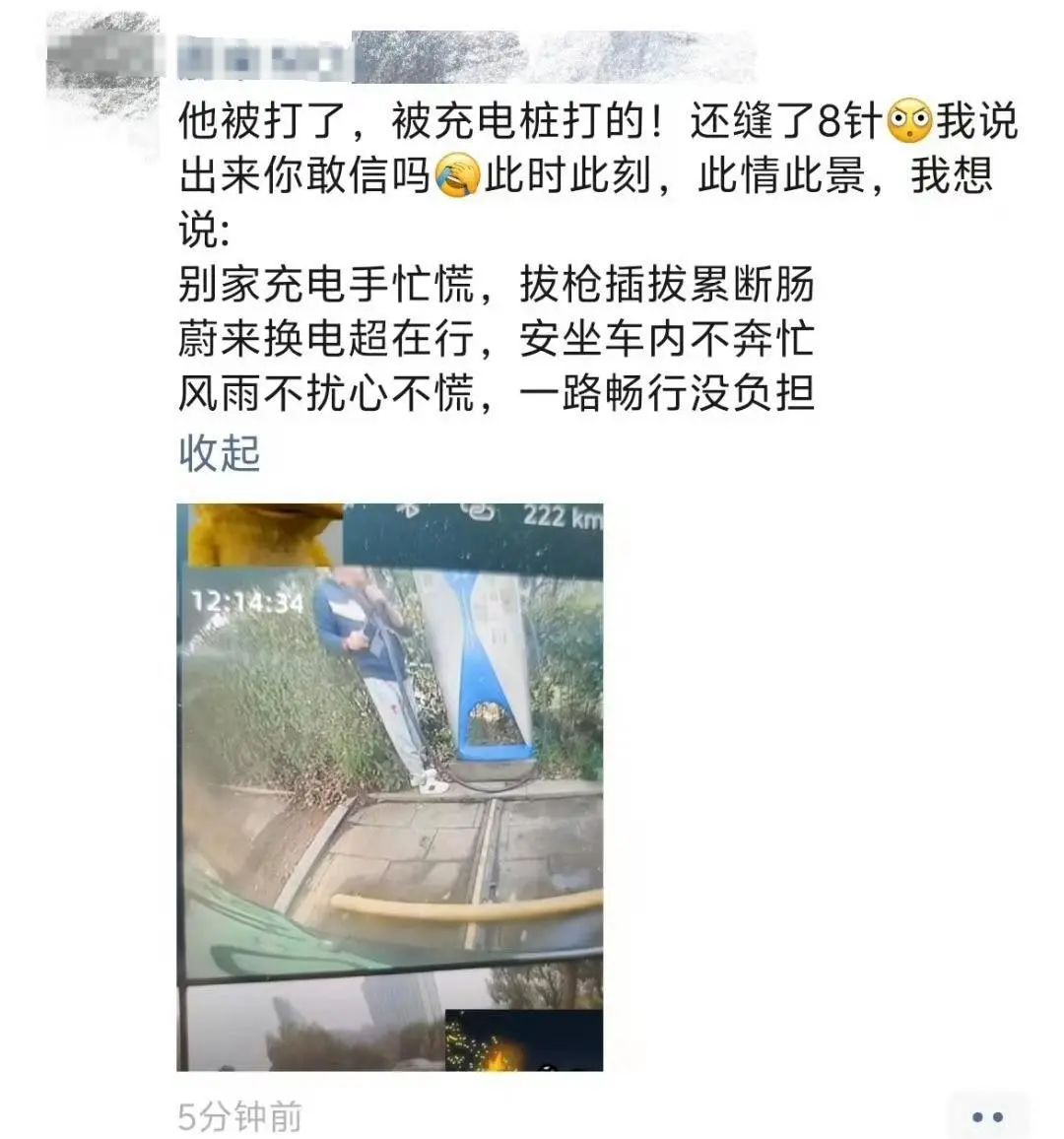
Task: Collapse the post text via 收起
Action: point(219,453)
